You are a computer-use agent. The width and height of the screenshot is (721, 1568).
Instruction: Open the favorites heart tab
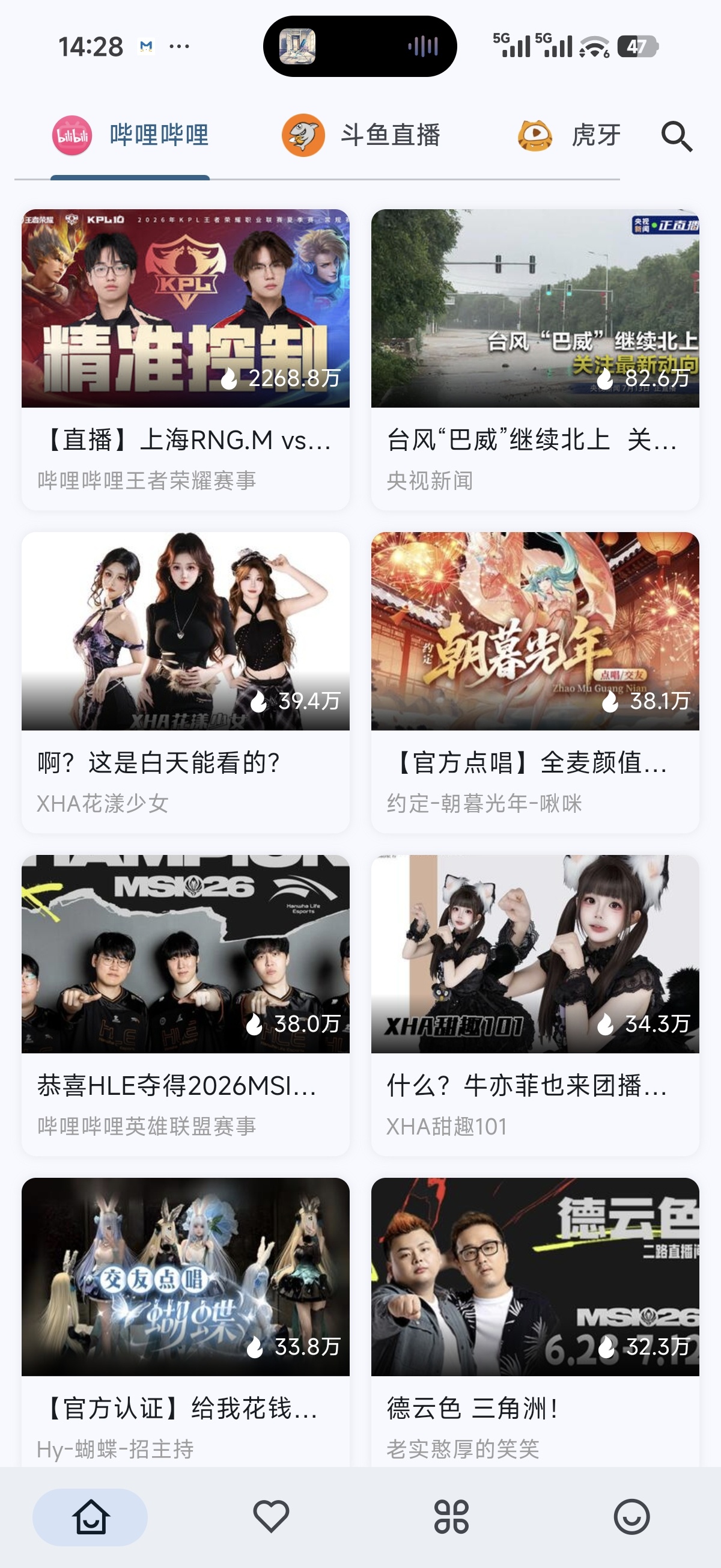(271, 1516)
